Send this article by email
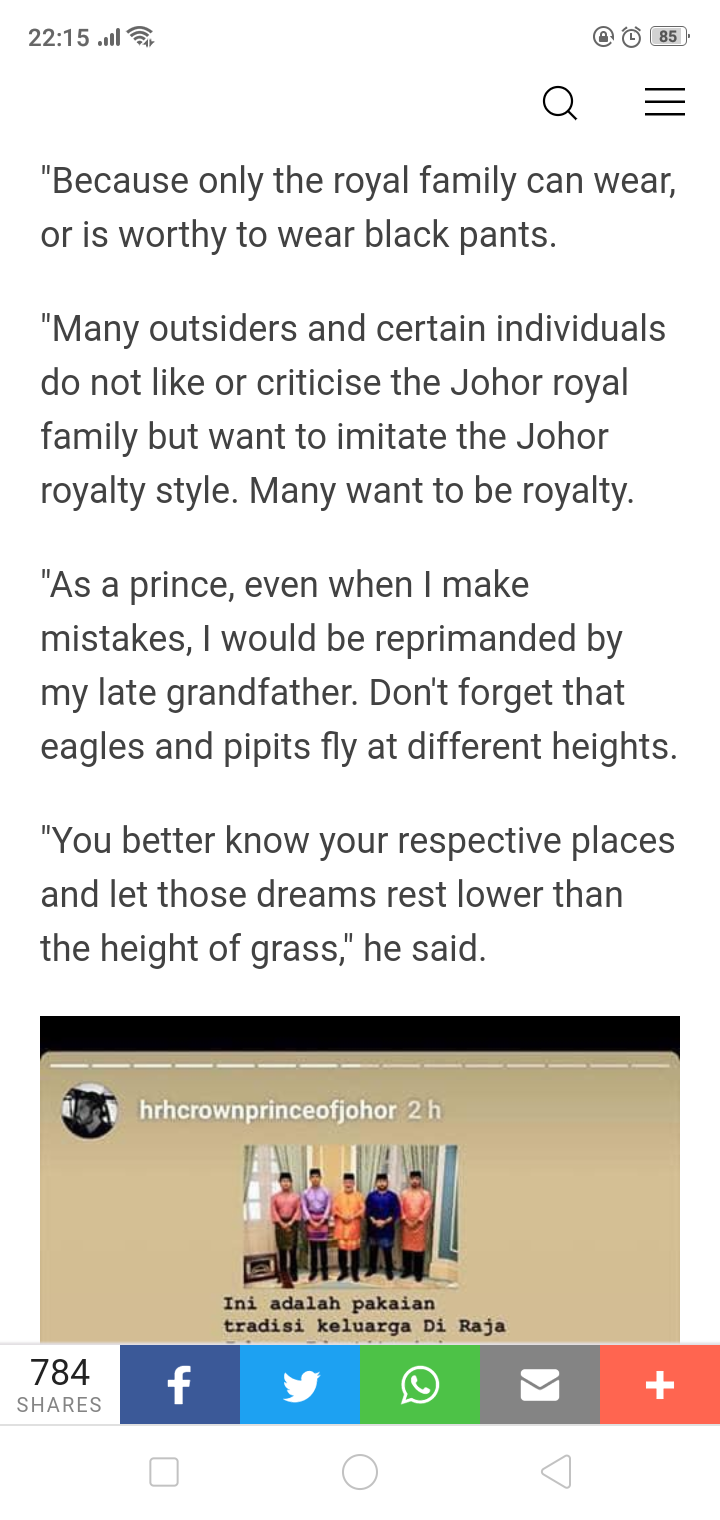Image resolution: width=720 pixels, height=1520 pixels. [x=540, y=1385]
